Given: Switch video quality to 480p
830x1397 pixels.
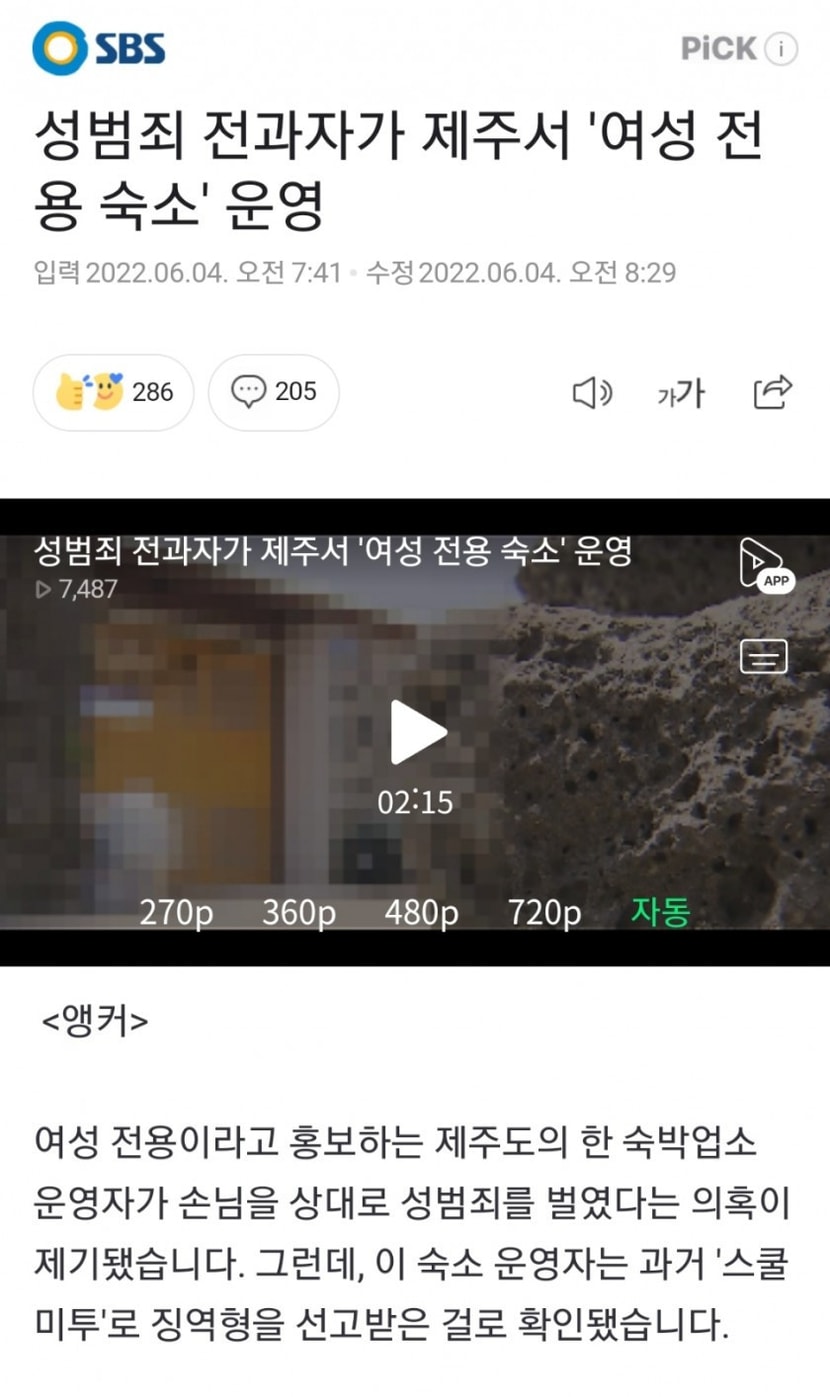Looking at the screenshot, I should (421, 912).
